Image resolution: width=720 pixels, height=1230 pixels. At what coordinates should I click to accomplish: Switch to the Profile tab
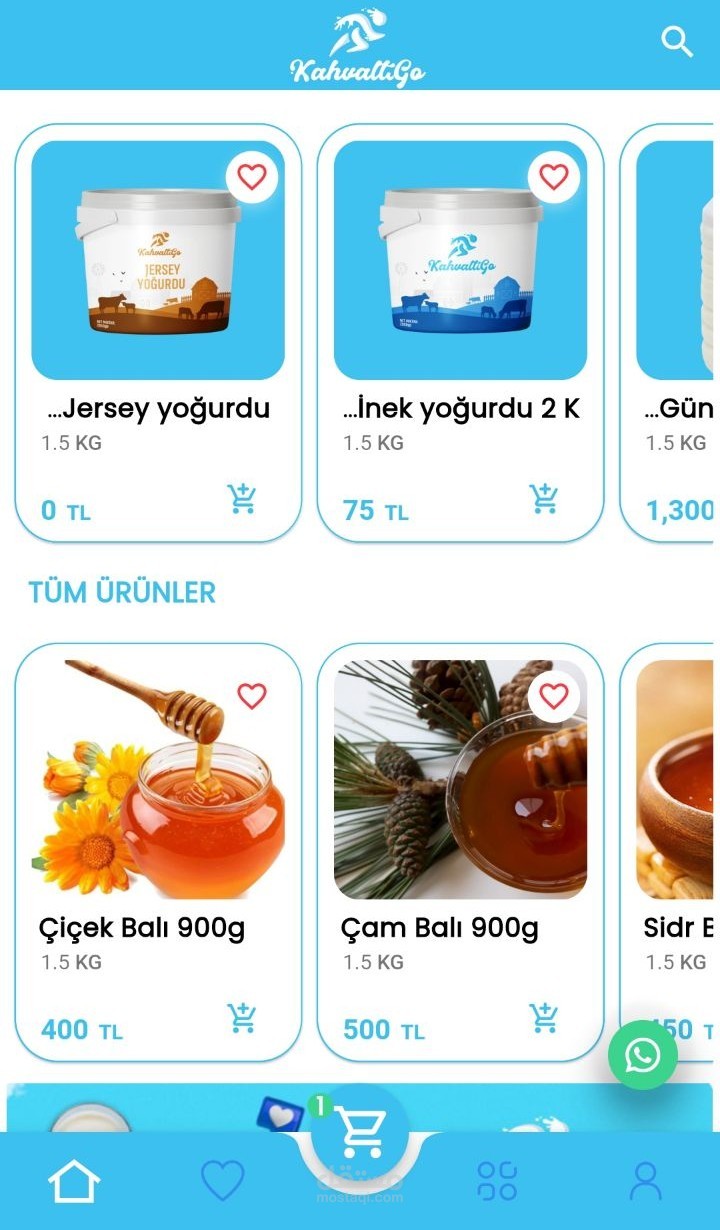tap(646, 1182)
